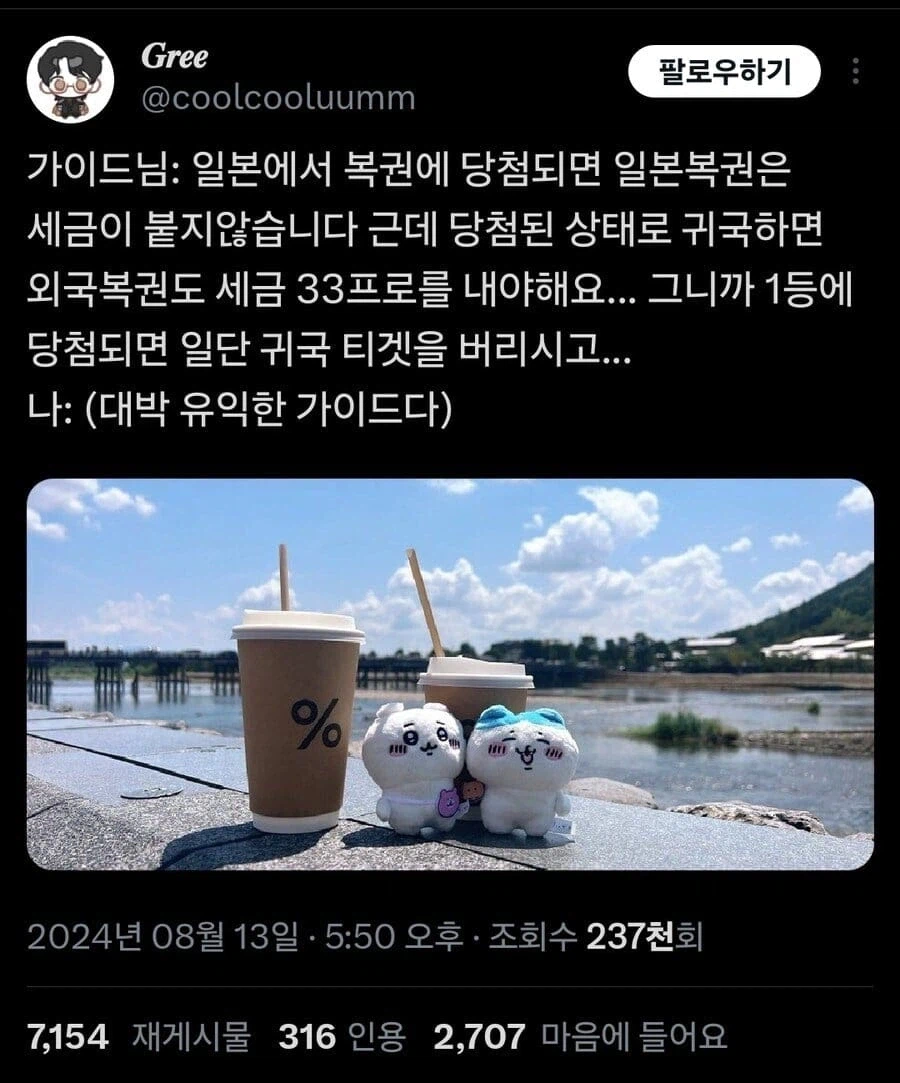Click the % logo coffee cup in the image
This screenshot has height=1083, width=900.
[x=300, y=730]
